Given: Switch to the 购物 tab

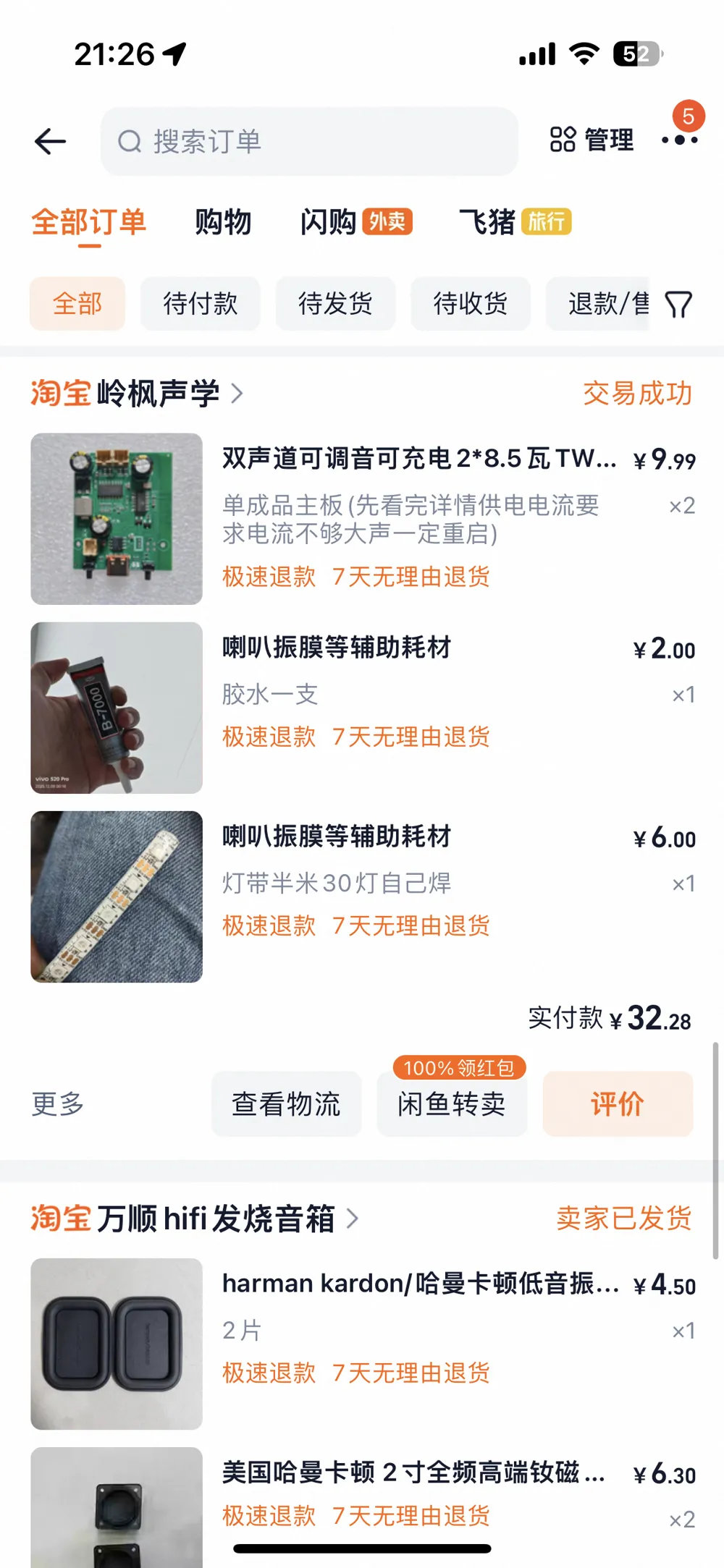Looking at the screenshot, I should (223, 221).
